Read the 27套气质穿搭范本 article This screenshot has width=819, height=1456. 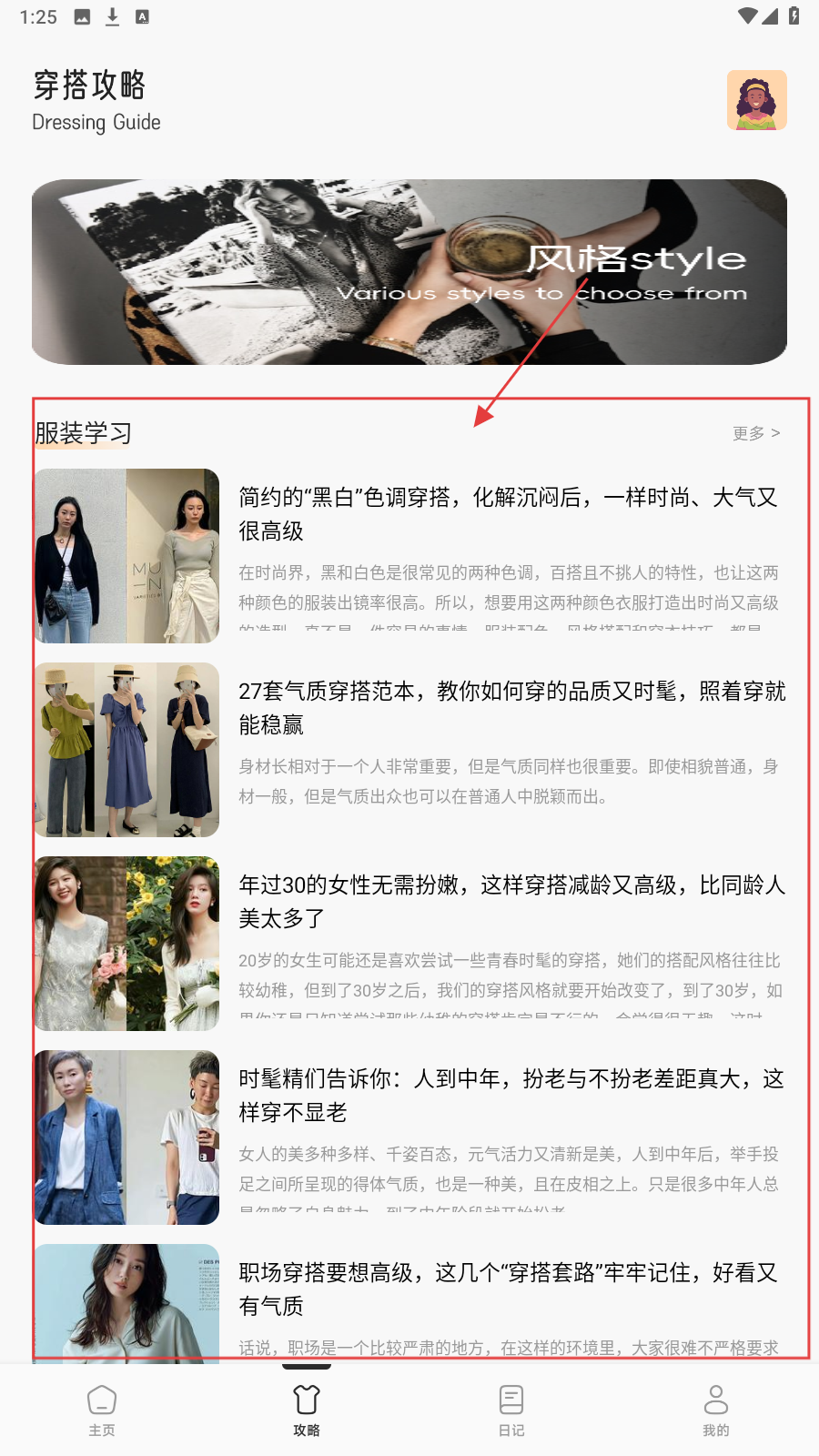[x=511, y=707]
